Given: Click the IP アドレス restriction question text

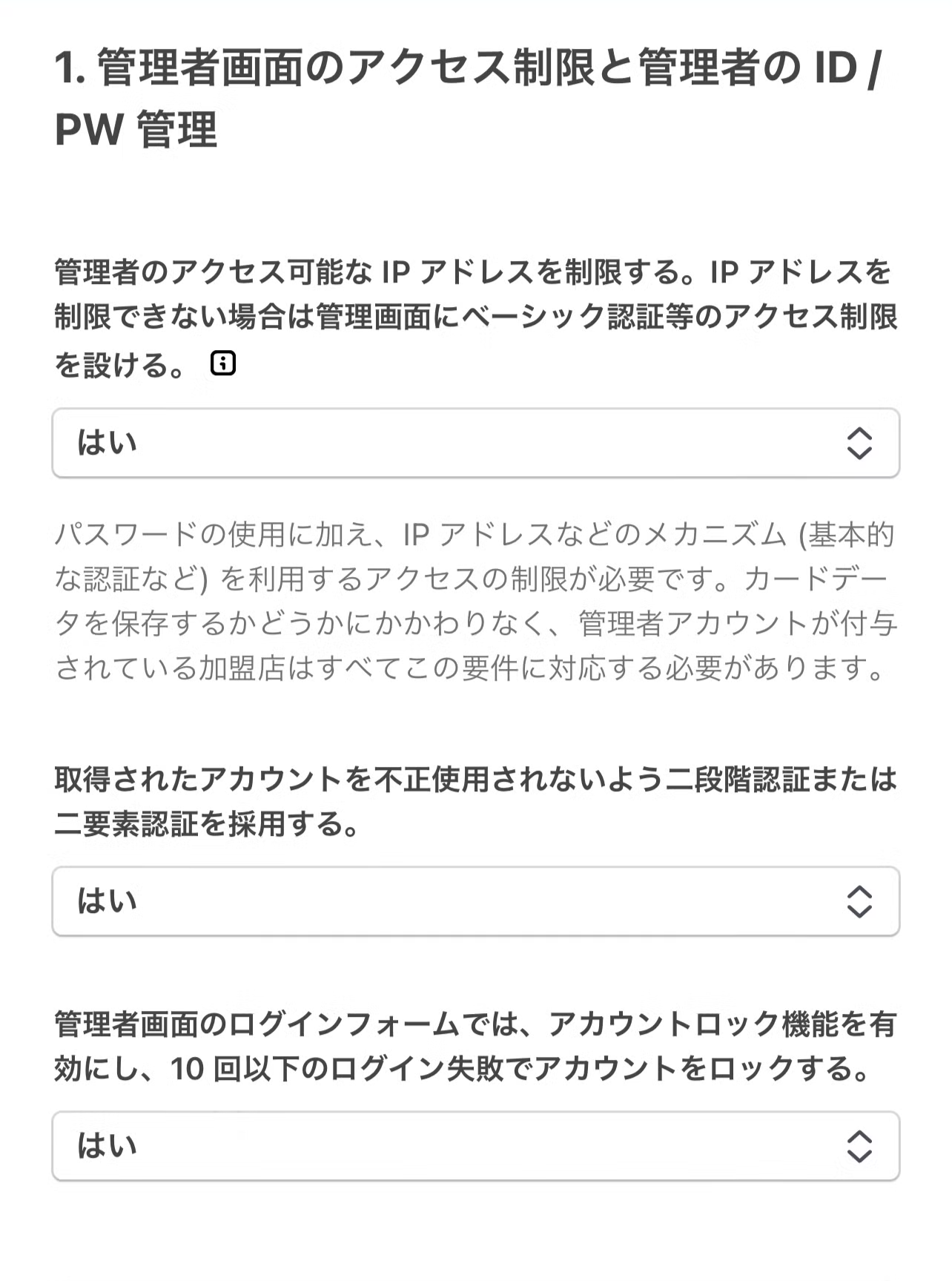Looking at the screenshot, I should 475,312.
